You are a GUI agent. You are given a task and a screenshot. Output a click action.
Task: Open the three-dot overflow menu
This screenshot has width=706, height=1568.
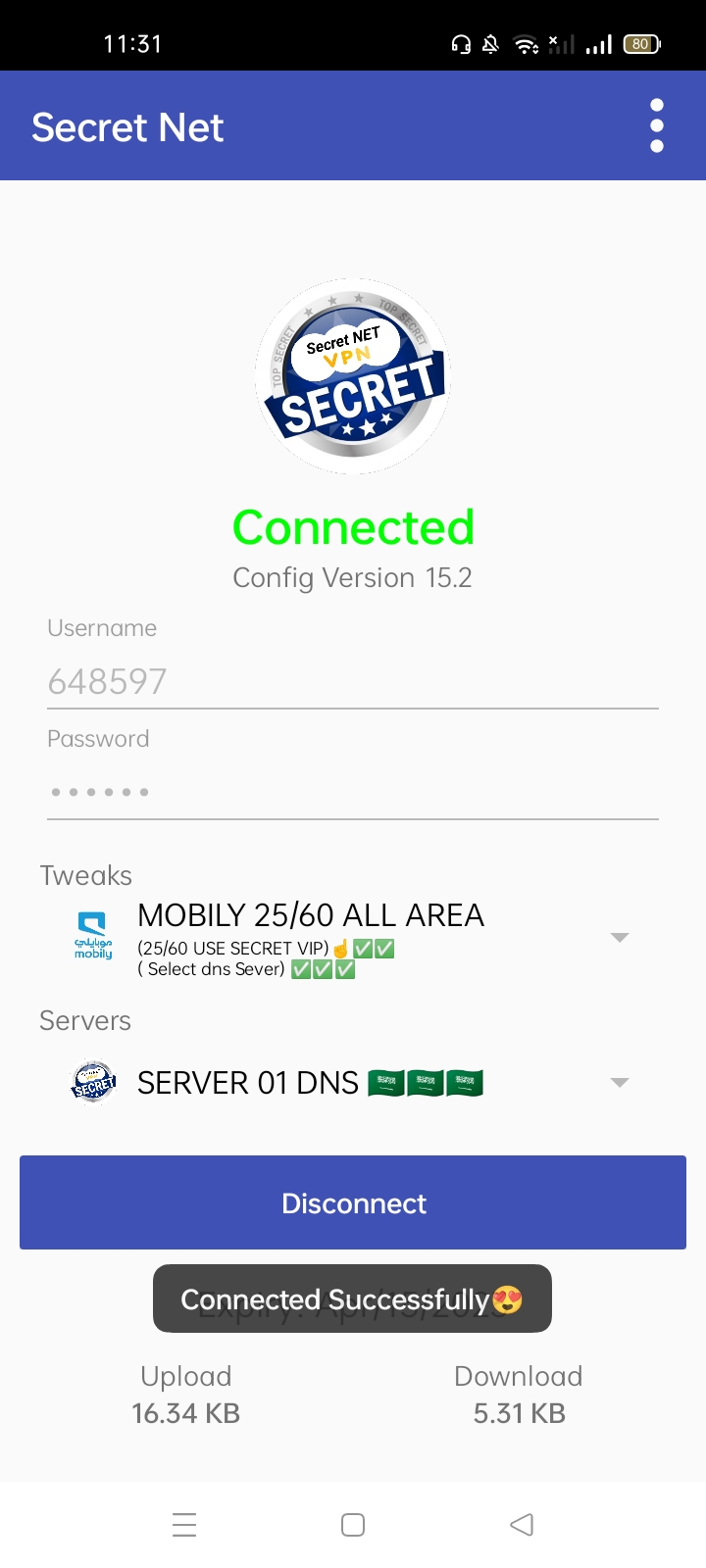click(x=657, y=126)
